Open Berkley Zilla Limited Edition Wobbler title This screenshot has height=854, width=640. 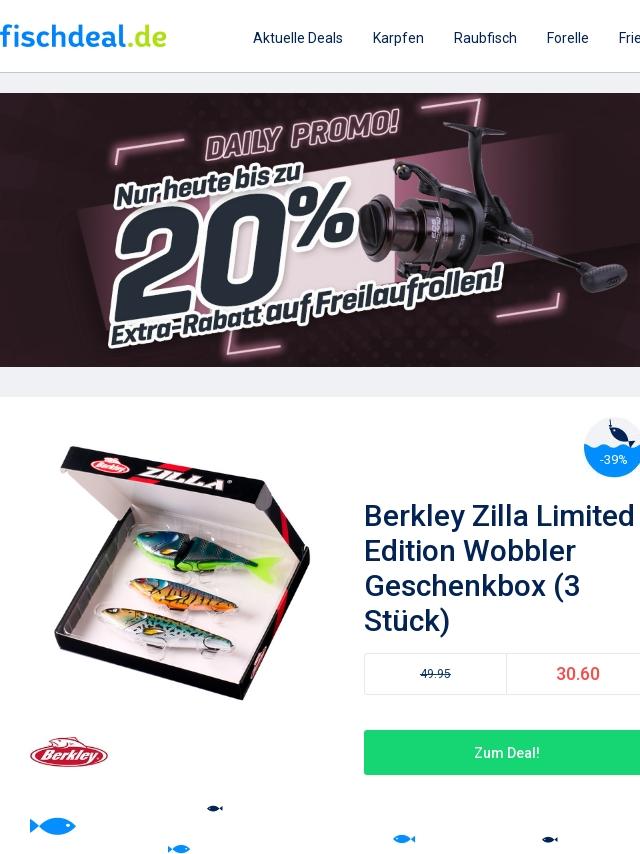[x=500, y=568]
